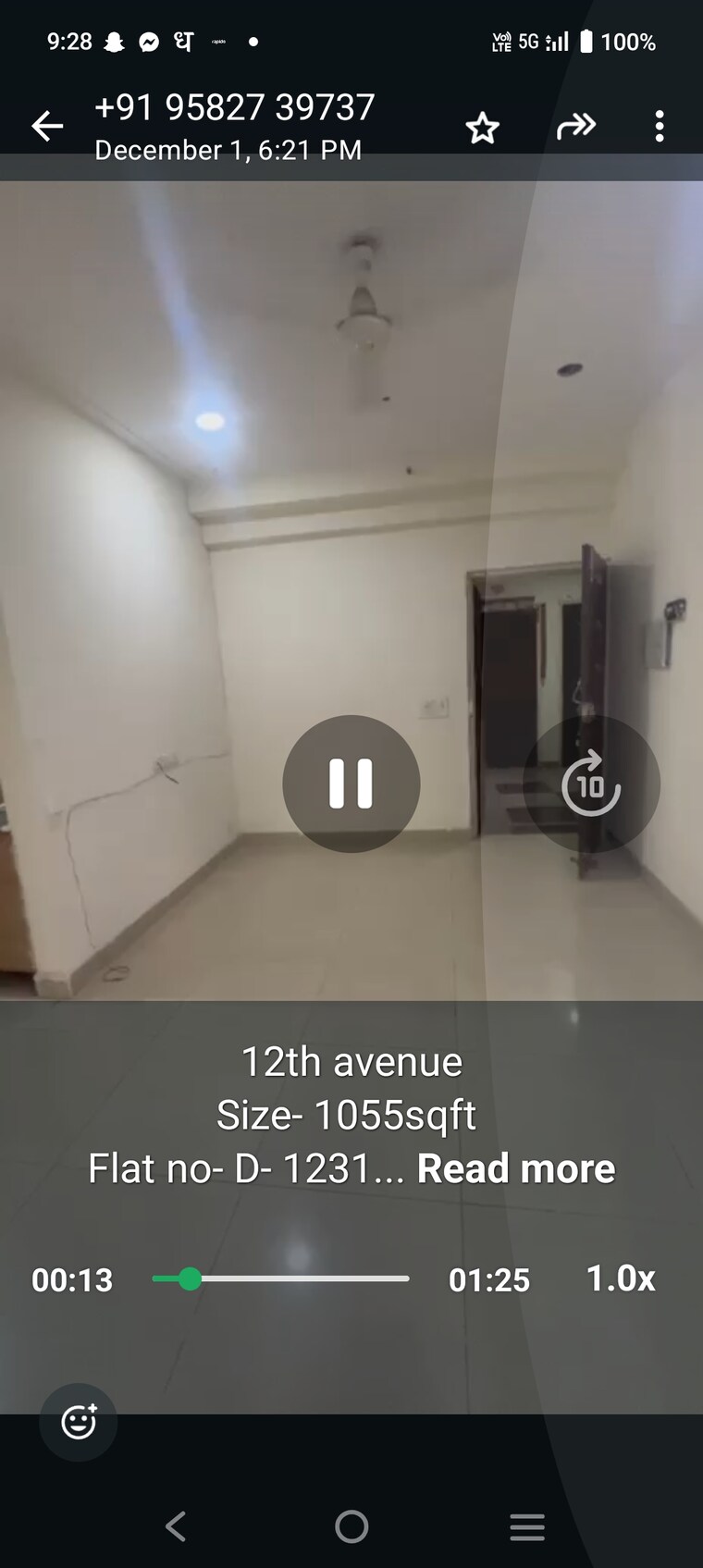
Task: Star this video message
Action: (x=483, y=127)
